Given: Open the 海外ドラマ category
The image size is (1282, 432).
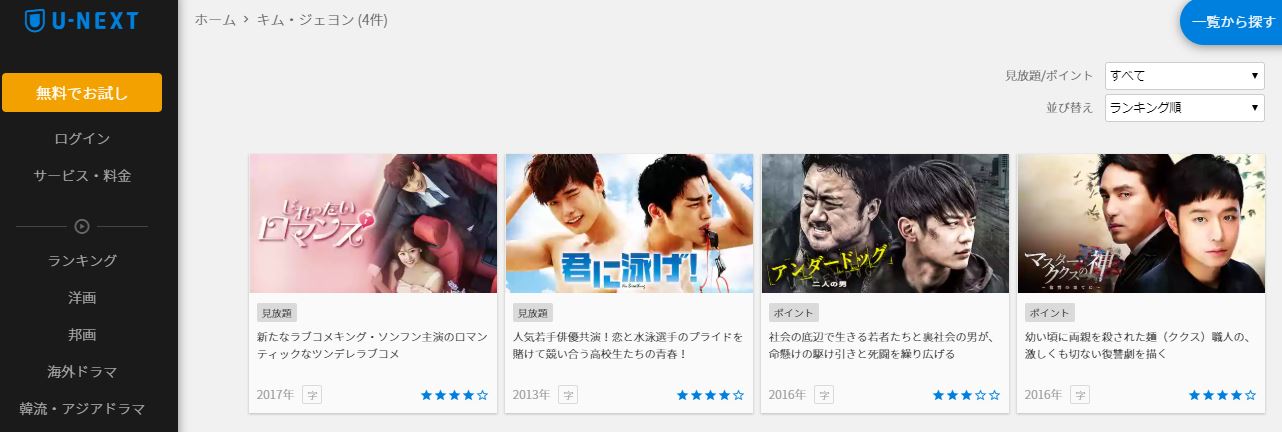Looking at the screenshot, I should pyautogui.click(x=82, y=371).
